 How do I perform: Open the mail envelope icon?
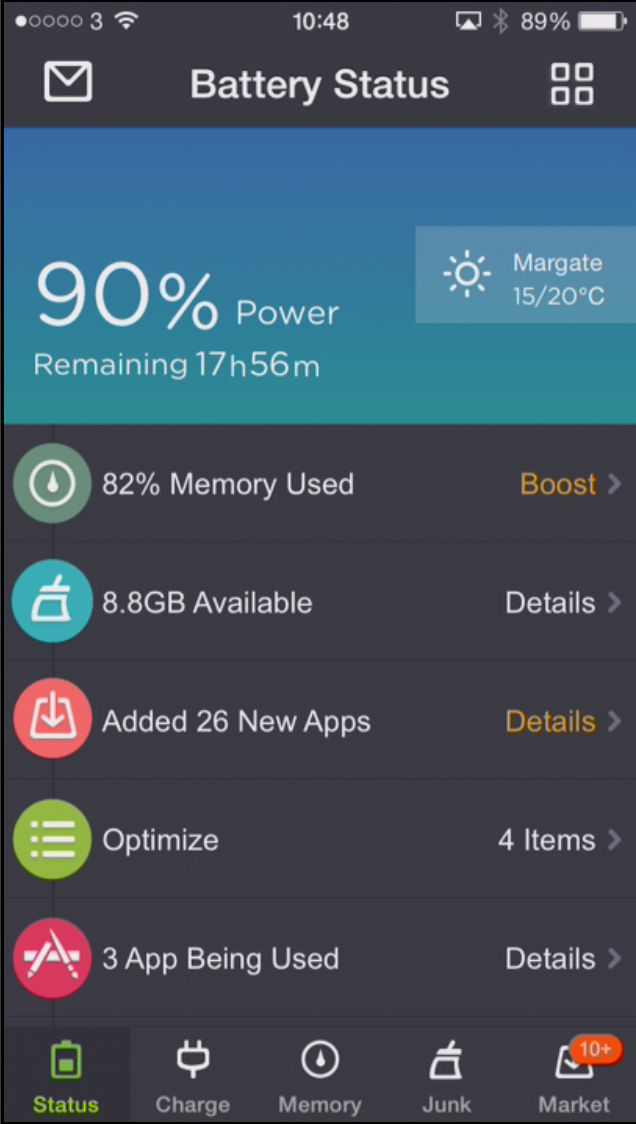tap(68, 82)
